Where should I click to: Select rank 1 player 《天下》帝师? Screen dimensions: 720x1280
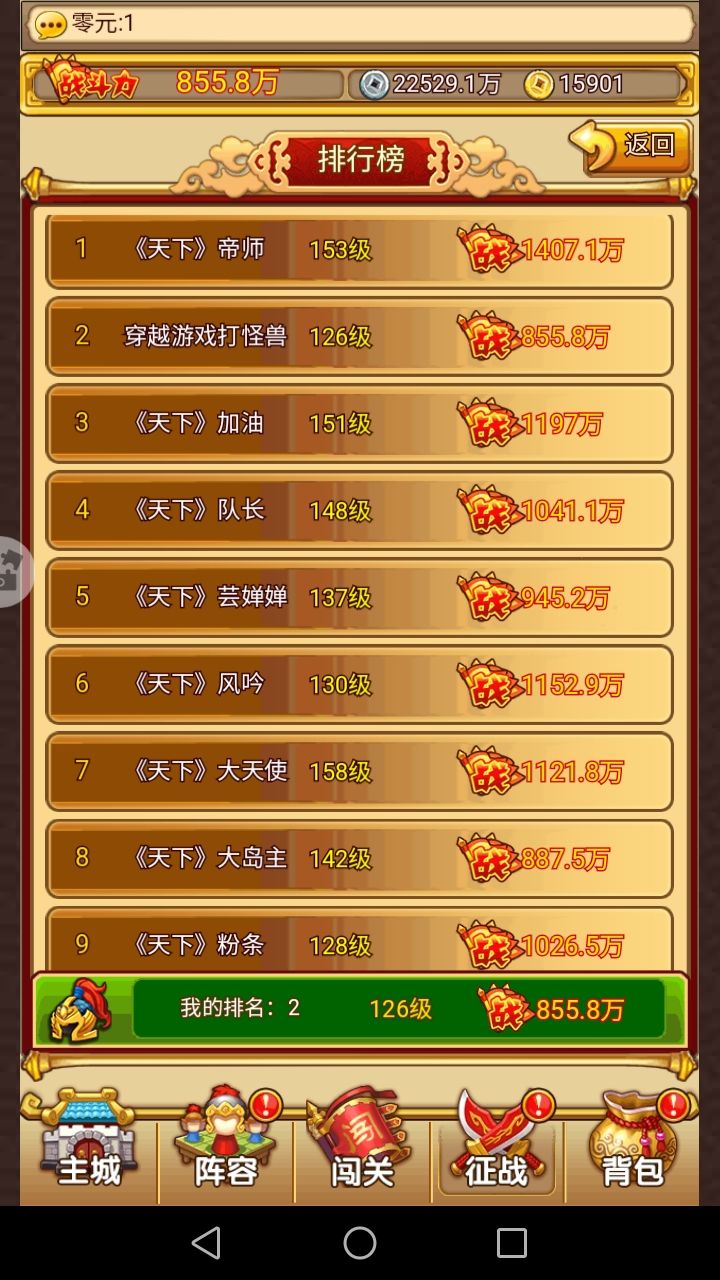coord(360,249)
